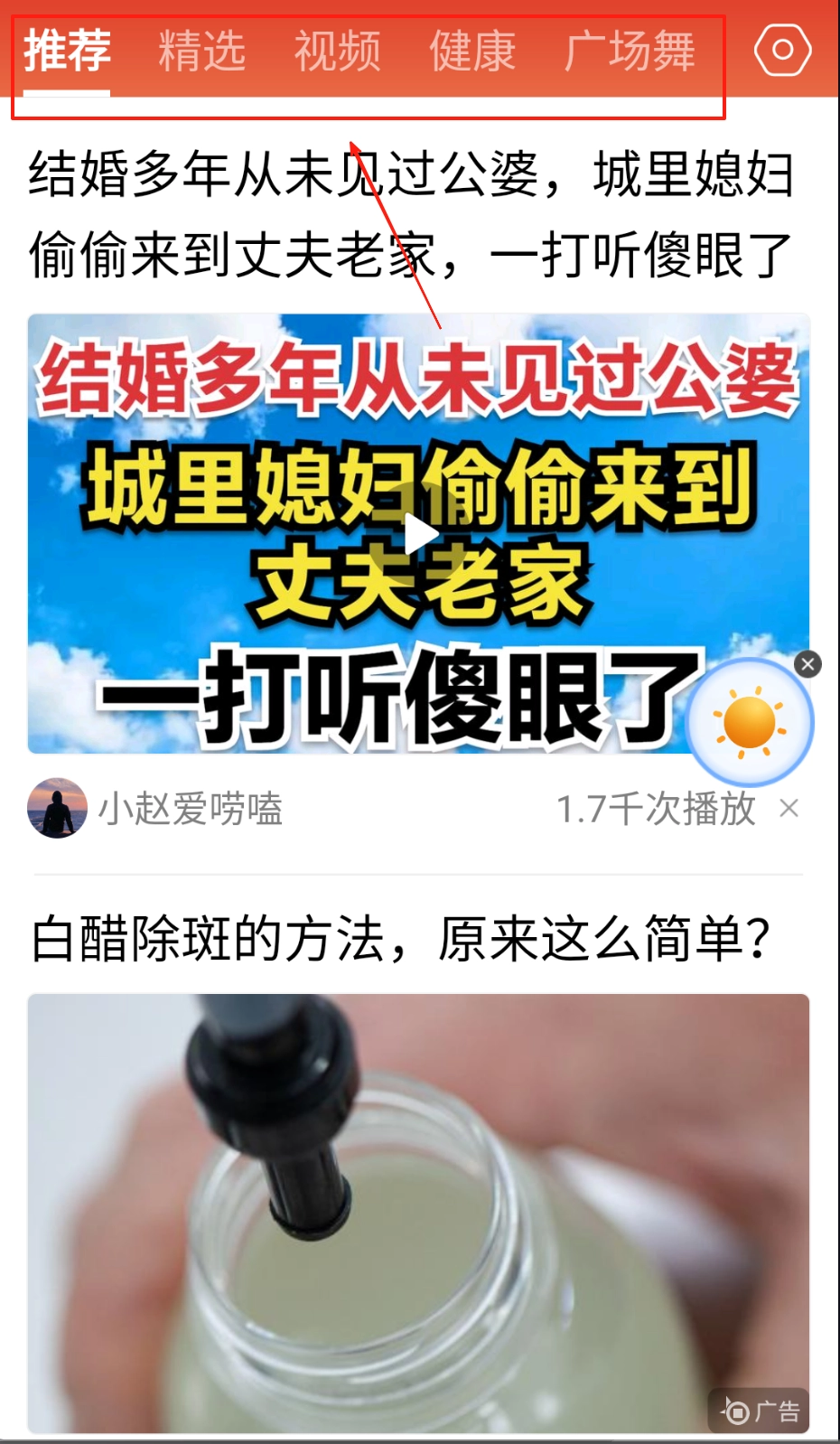Select the 广场舞 tab
This screenshot has height=1444, width=840.
point(630,51)
